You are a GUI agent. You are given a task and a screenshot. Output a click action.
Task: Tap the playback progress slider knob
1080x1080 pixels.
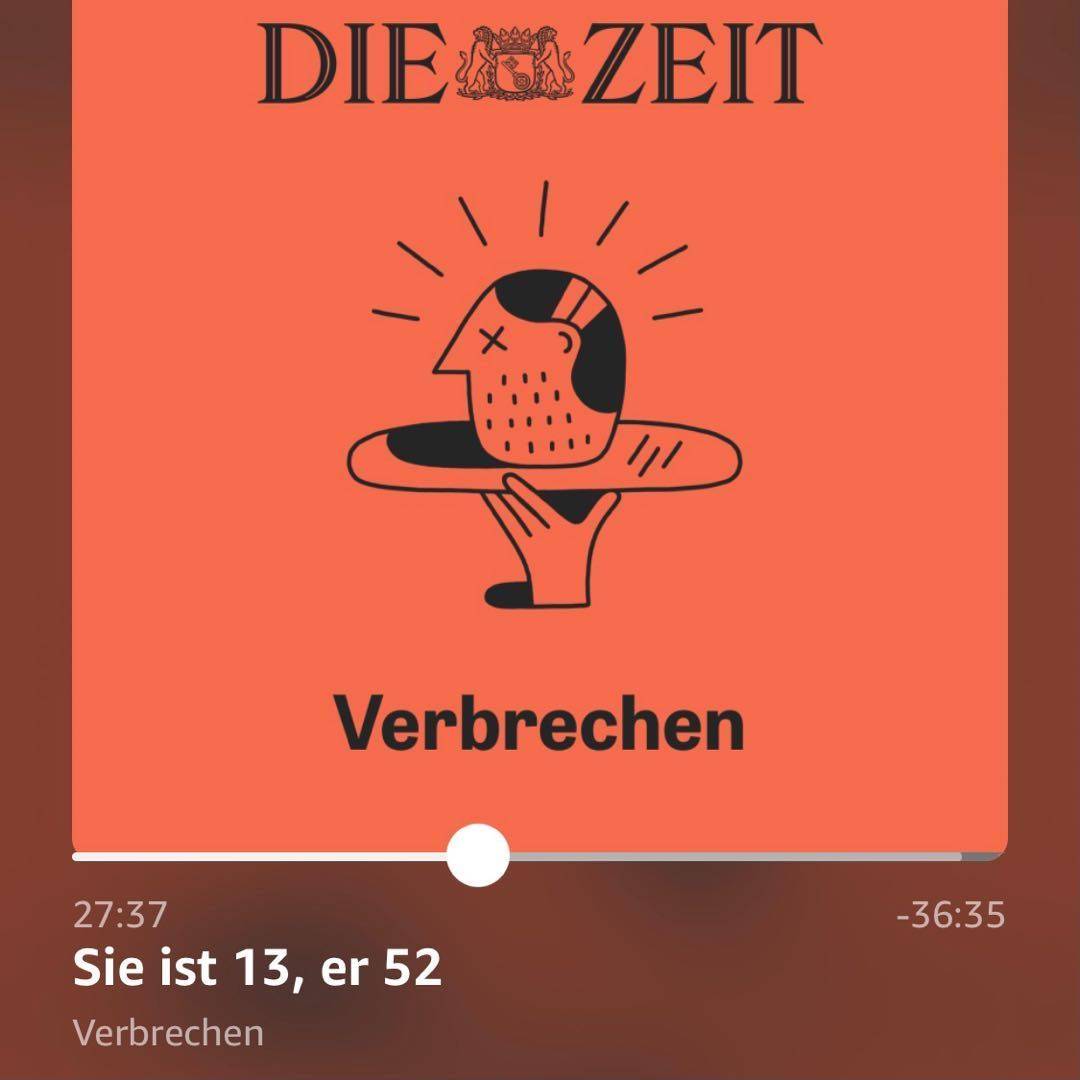[x=478, y=855]
